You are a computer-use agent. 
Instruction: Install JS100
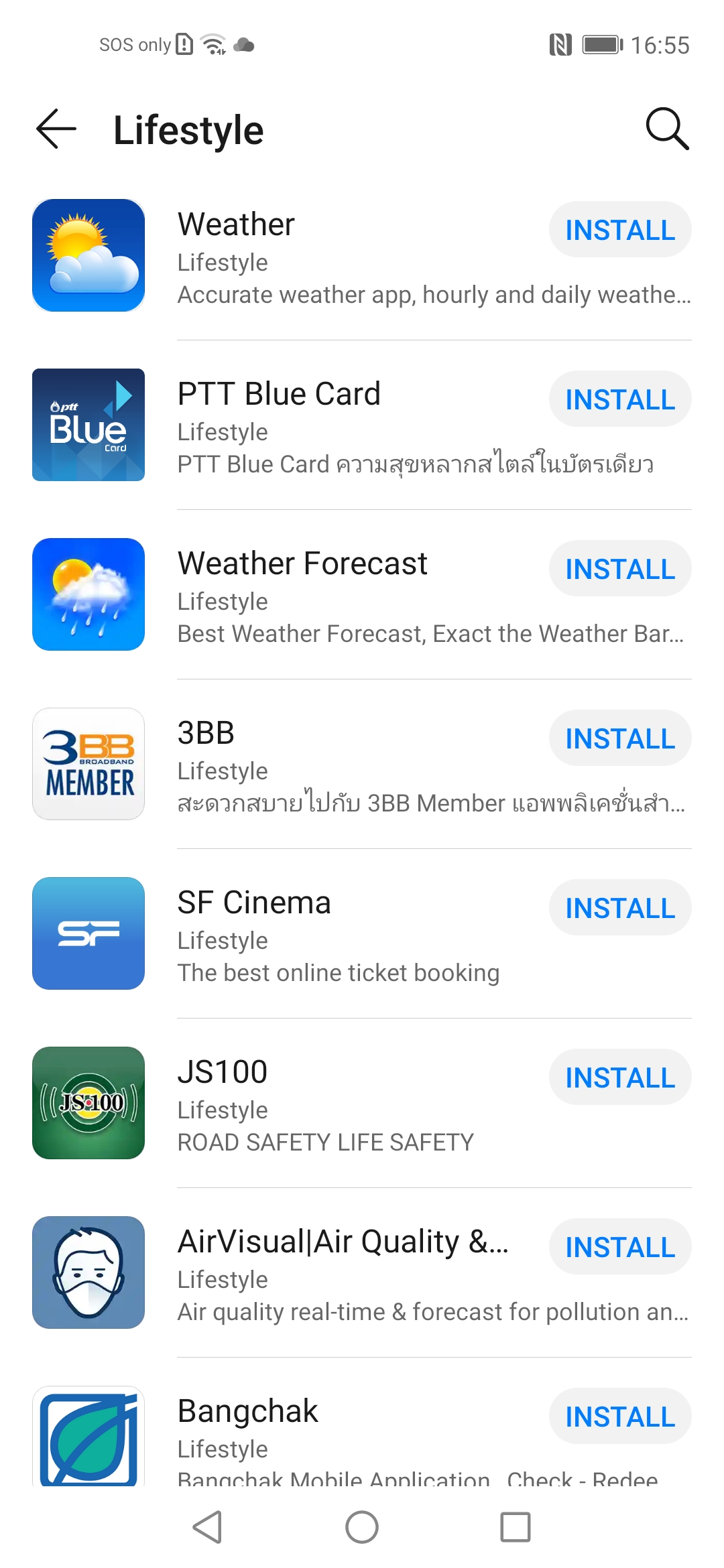(x=620, y=1077)
